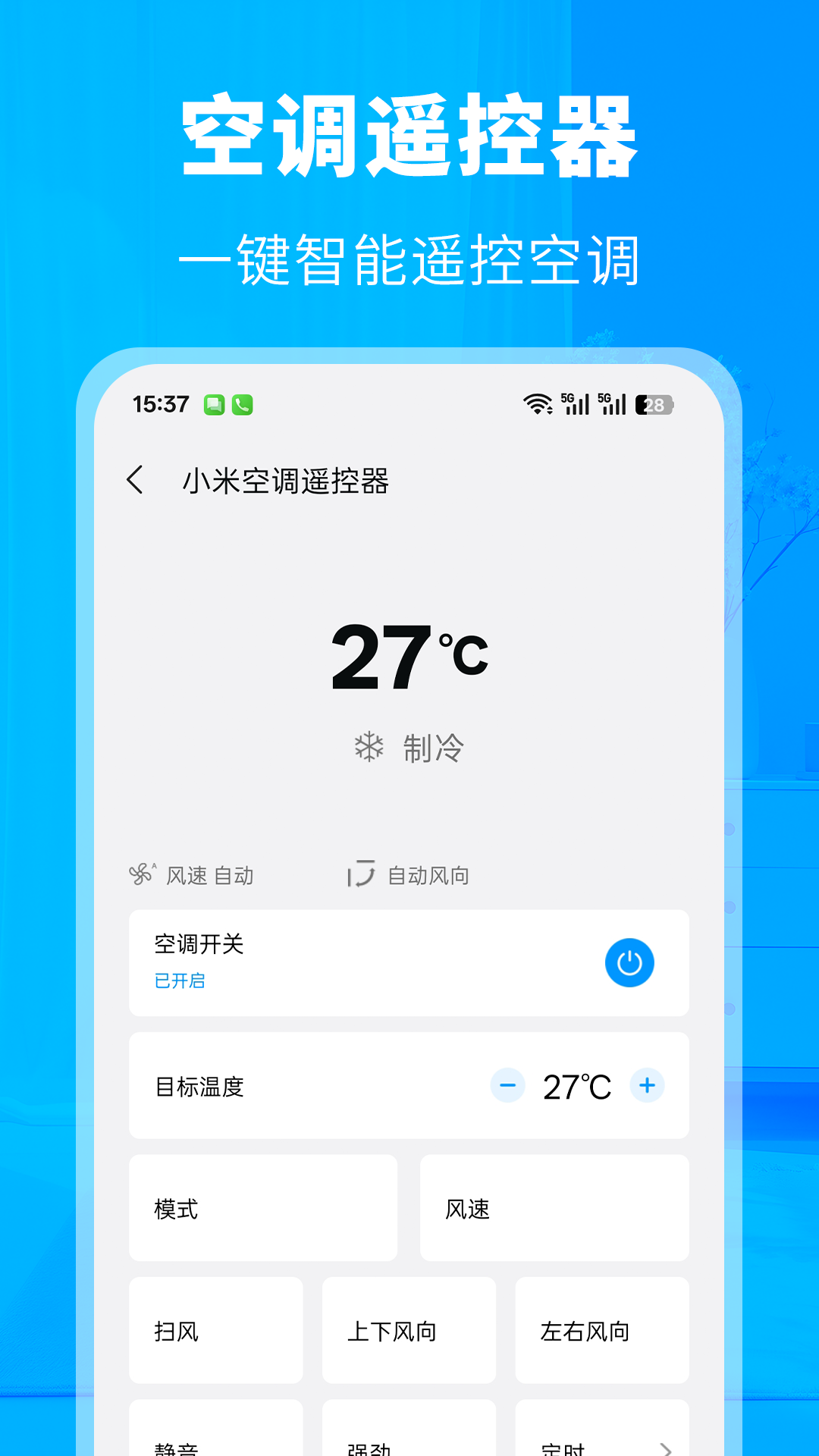The height and width of the screenshot is (1456, 819).
Task: Toggle 静音 quiet mode
Action: click(x=215, y=1441)
